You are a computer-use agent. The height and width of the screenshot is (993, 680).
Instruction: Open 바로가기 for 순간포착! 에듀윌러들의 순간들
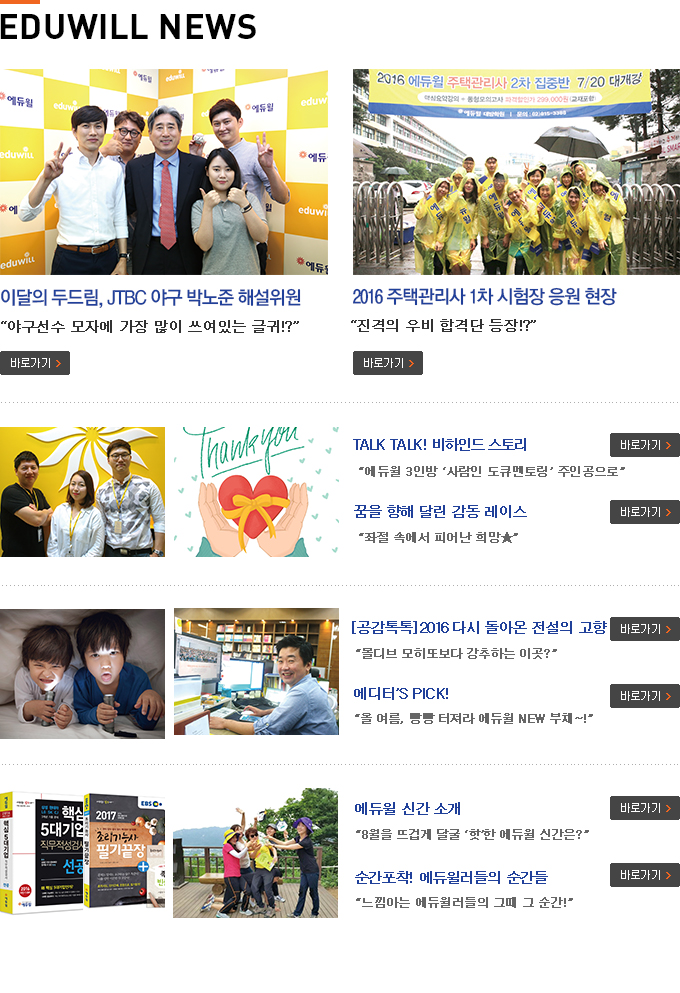tap(644, 875)
